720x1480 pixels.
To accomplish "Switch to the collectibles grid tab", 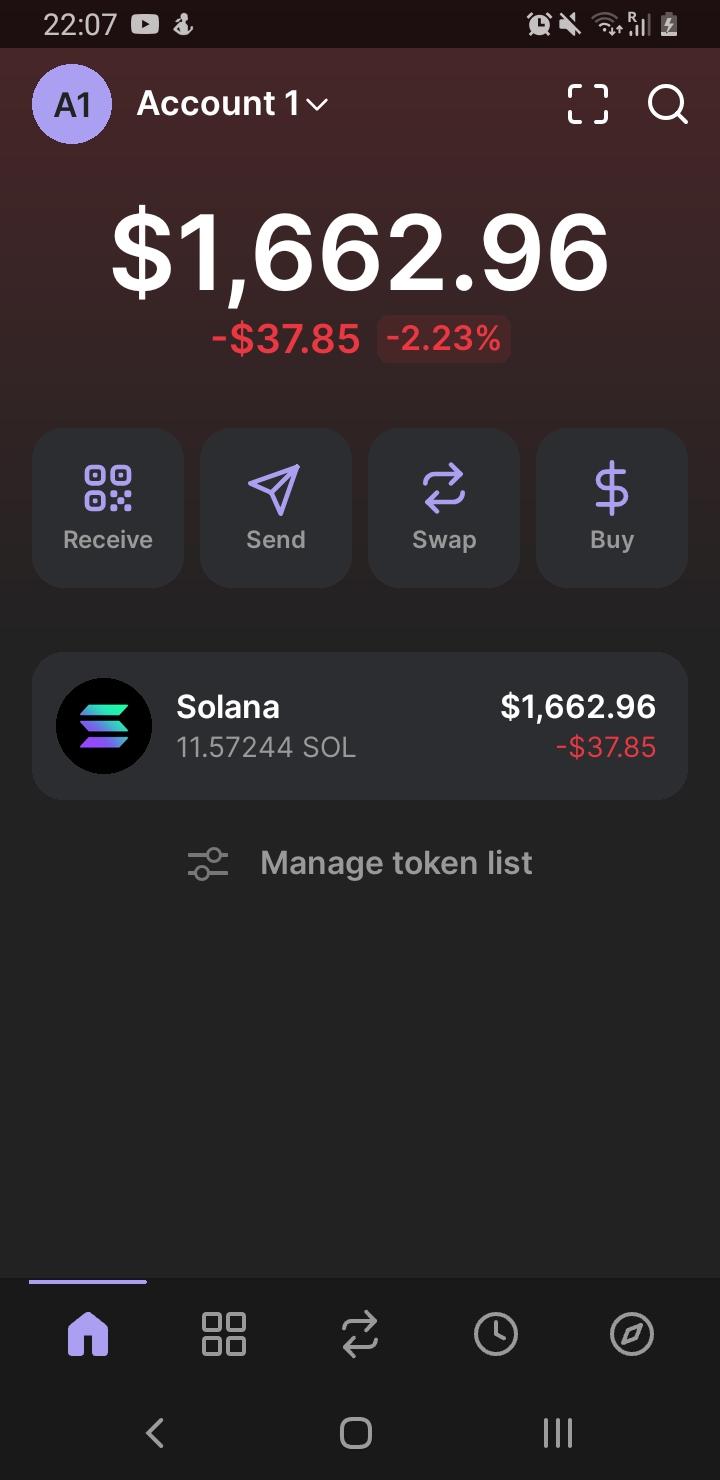I will click(224, 1334).
